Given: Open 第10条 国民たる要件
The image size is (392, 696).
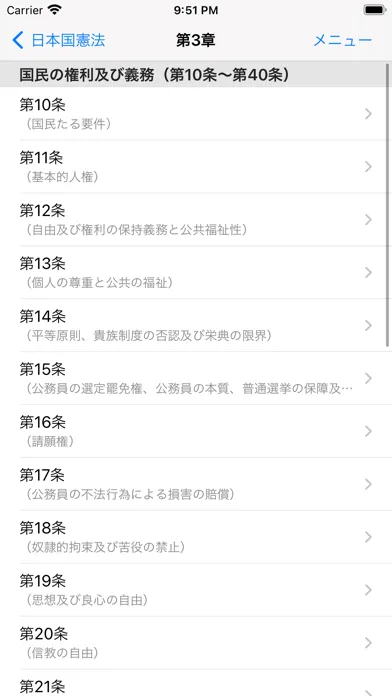Looking at the screenshot, I should 196,114.
